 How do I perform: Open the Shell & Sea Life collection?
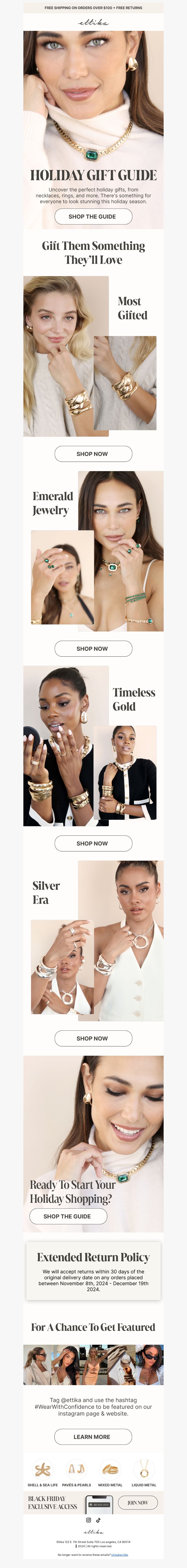pyautogui.click(x=43, y=1470)
